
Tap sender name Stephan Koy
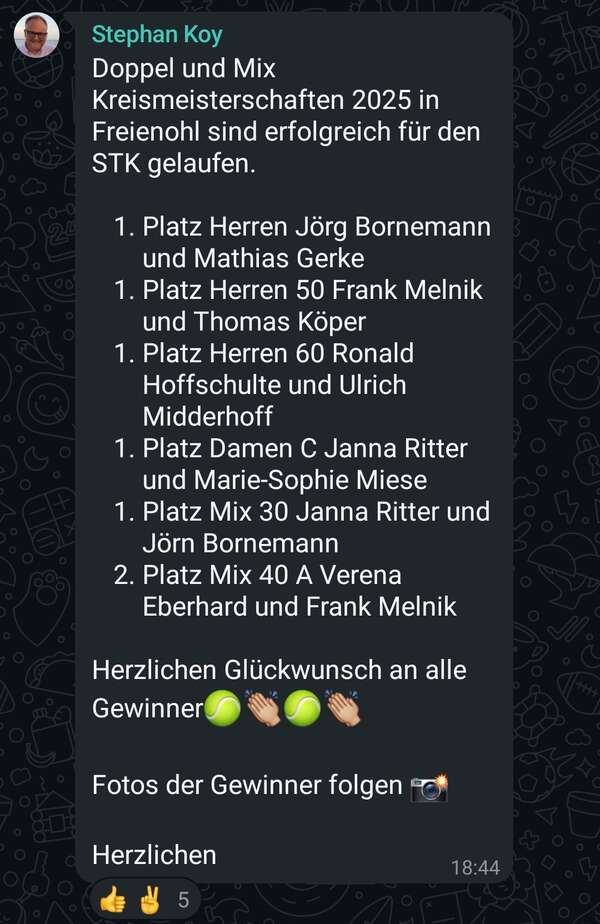(157, 34)
